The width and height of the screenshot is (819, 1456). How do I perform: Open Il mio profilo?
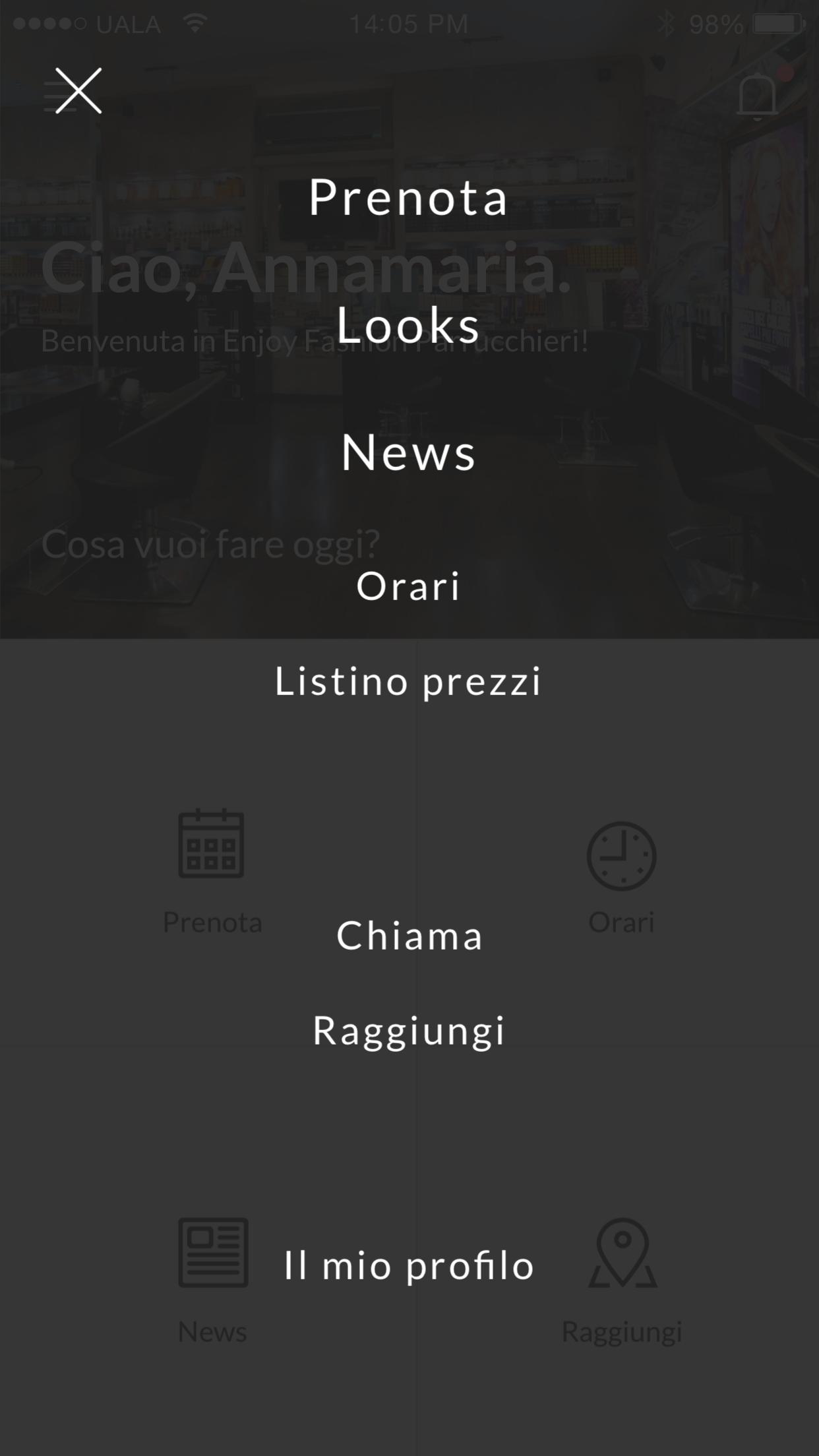point(409,1264)
